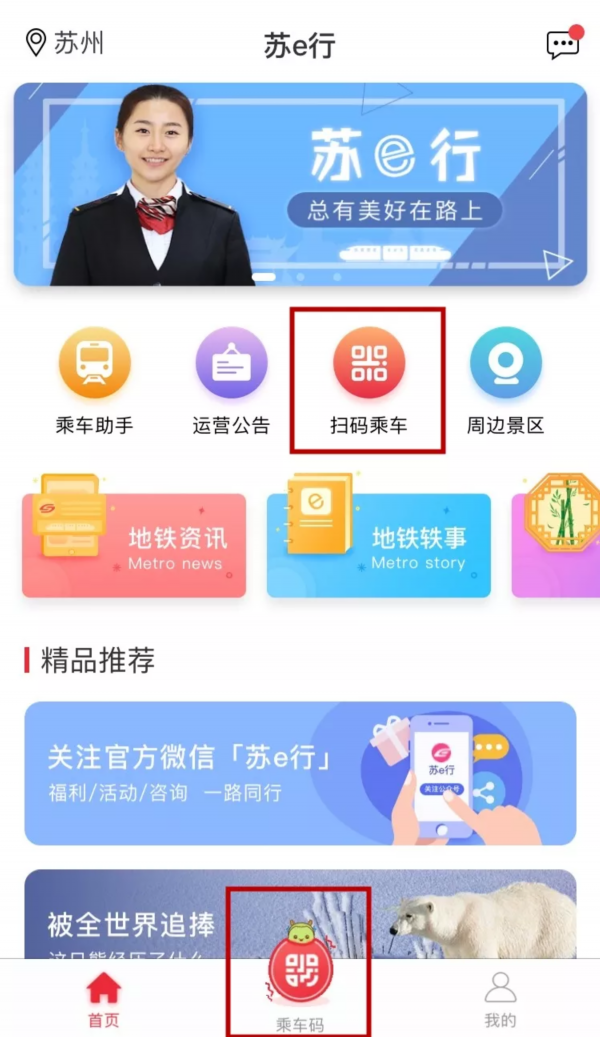The image size is (600, 1037).
Task: Open 周边景区 nearby attractions
Action: [505, 381]
